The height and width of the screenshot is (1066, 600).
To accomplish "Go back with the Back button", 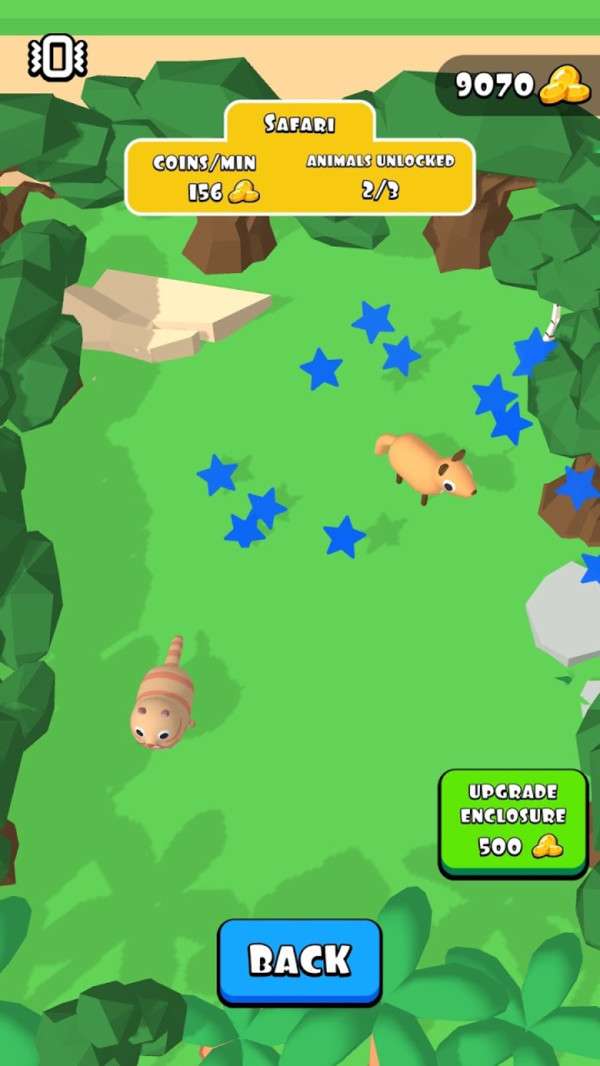I will tap(300, 960).
